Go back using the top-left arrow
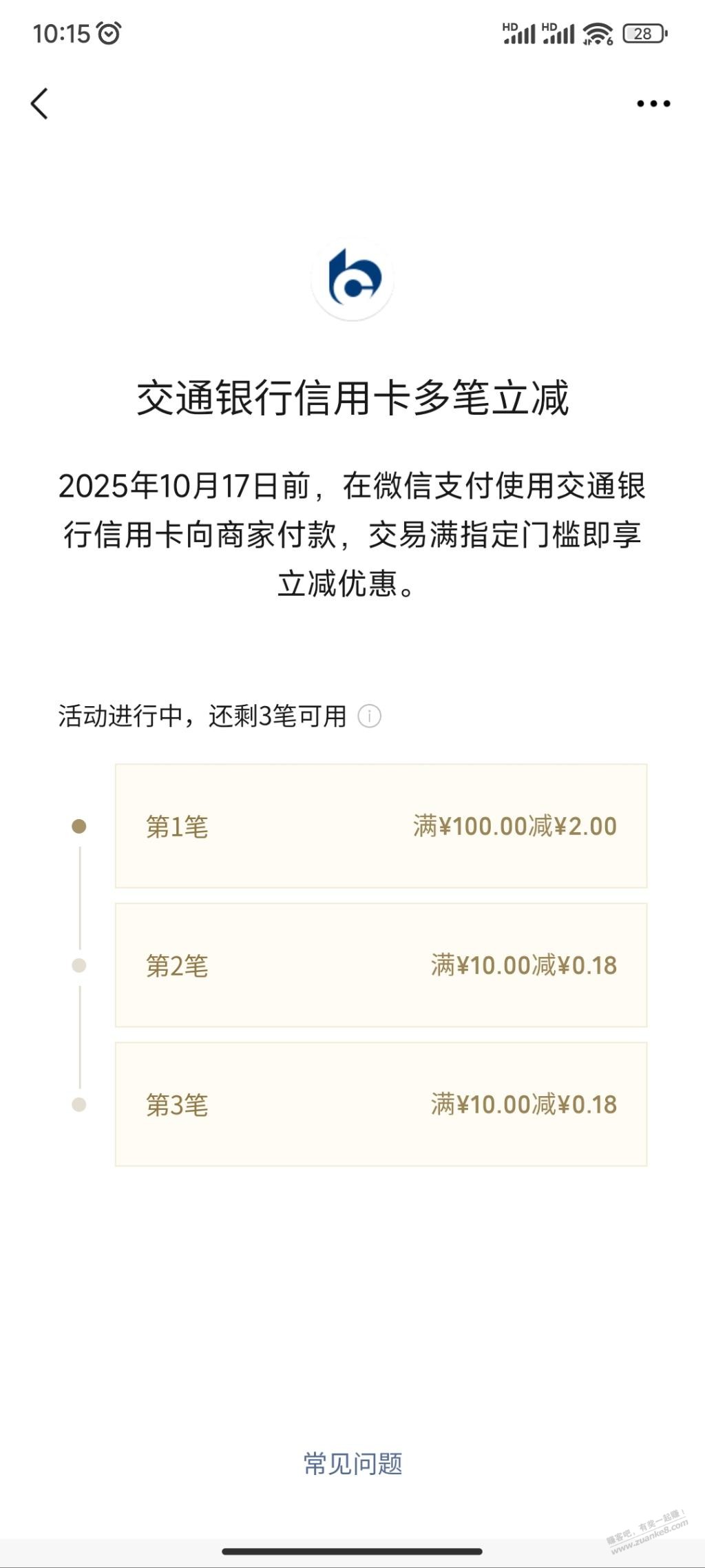Screen dimensions: 705x1568 point(40,104)
